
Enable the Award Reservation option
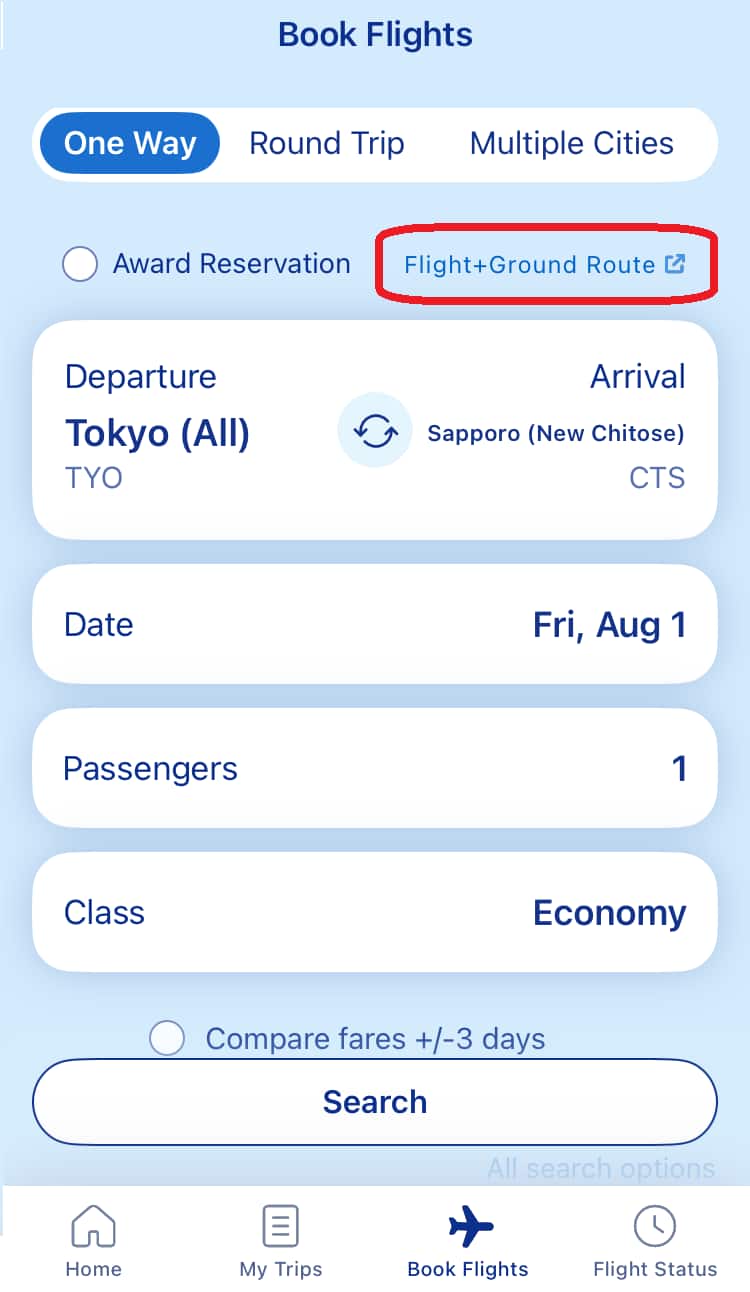80,264
